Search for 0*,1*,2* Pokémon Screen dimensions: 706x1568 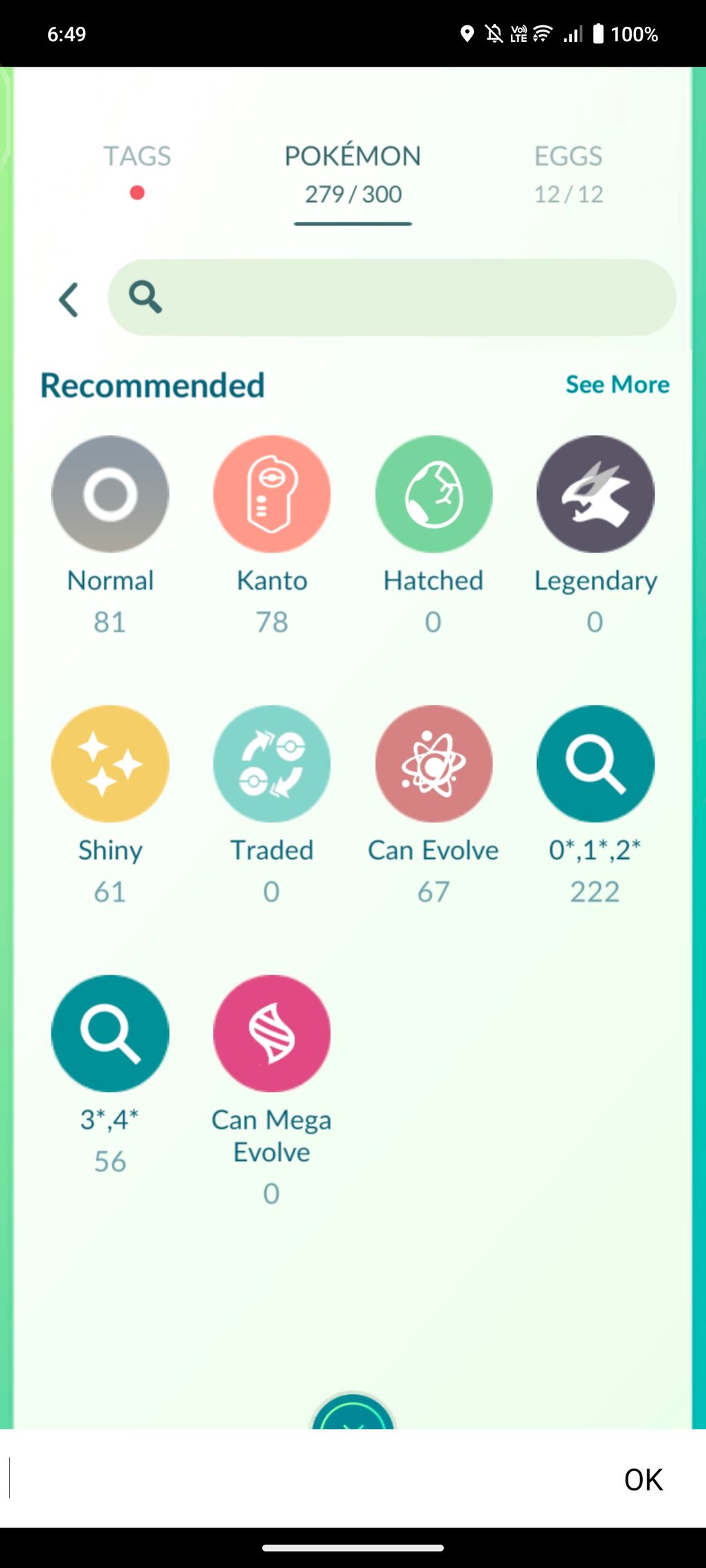coord(595,763)
